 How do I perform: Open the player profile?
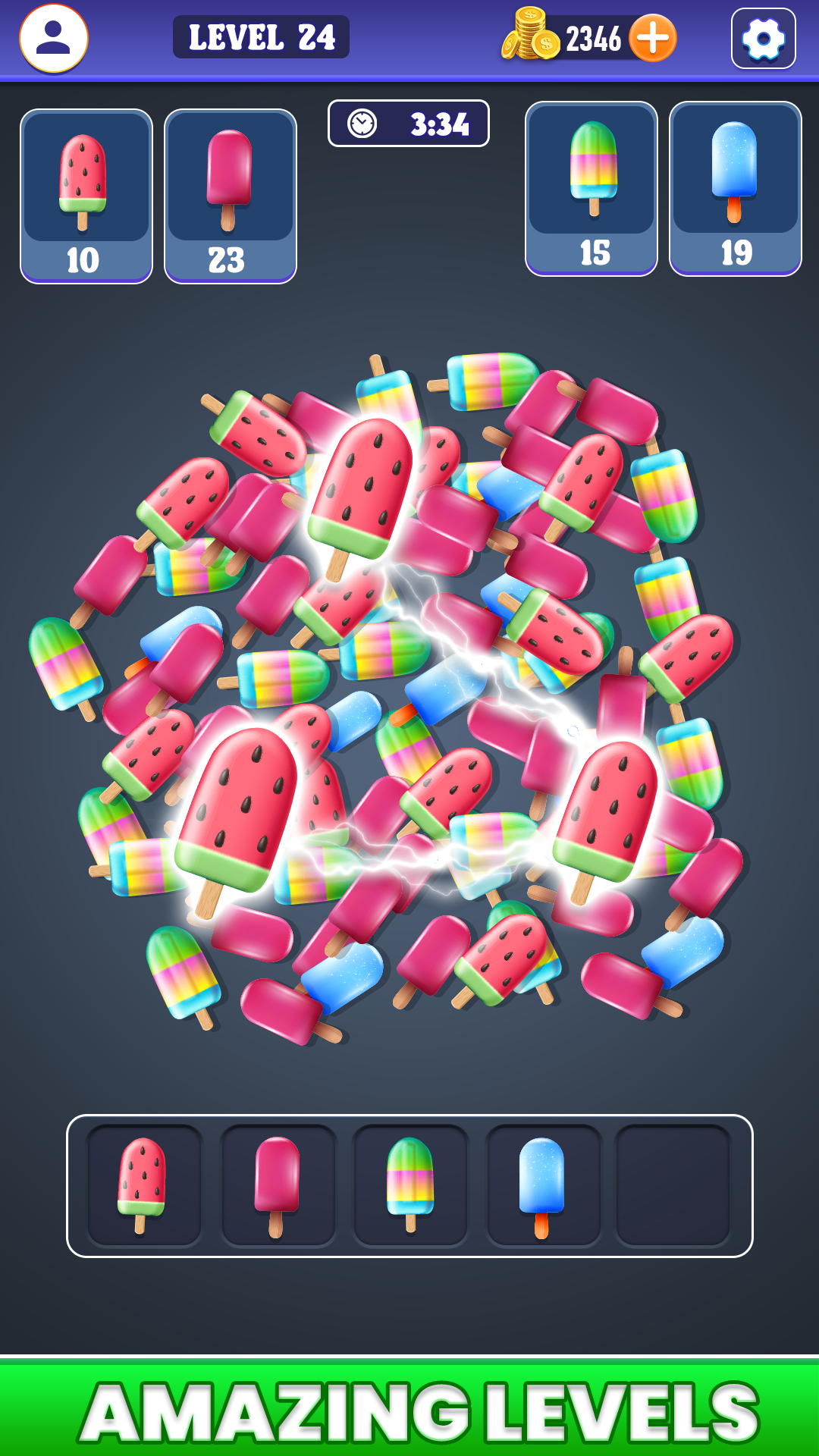coord(54,39)
